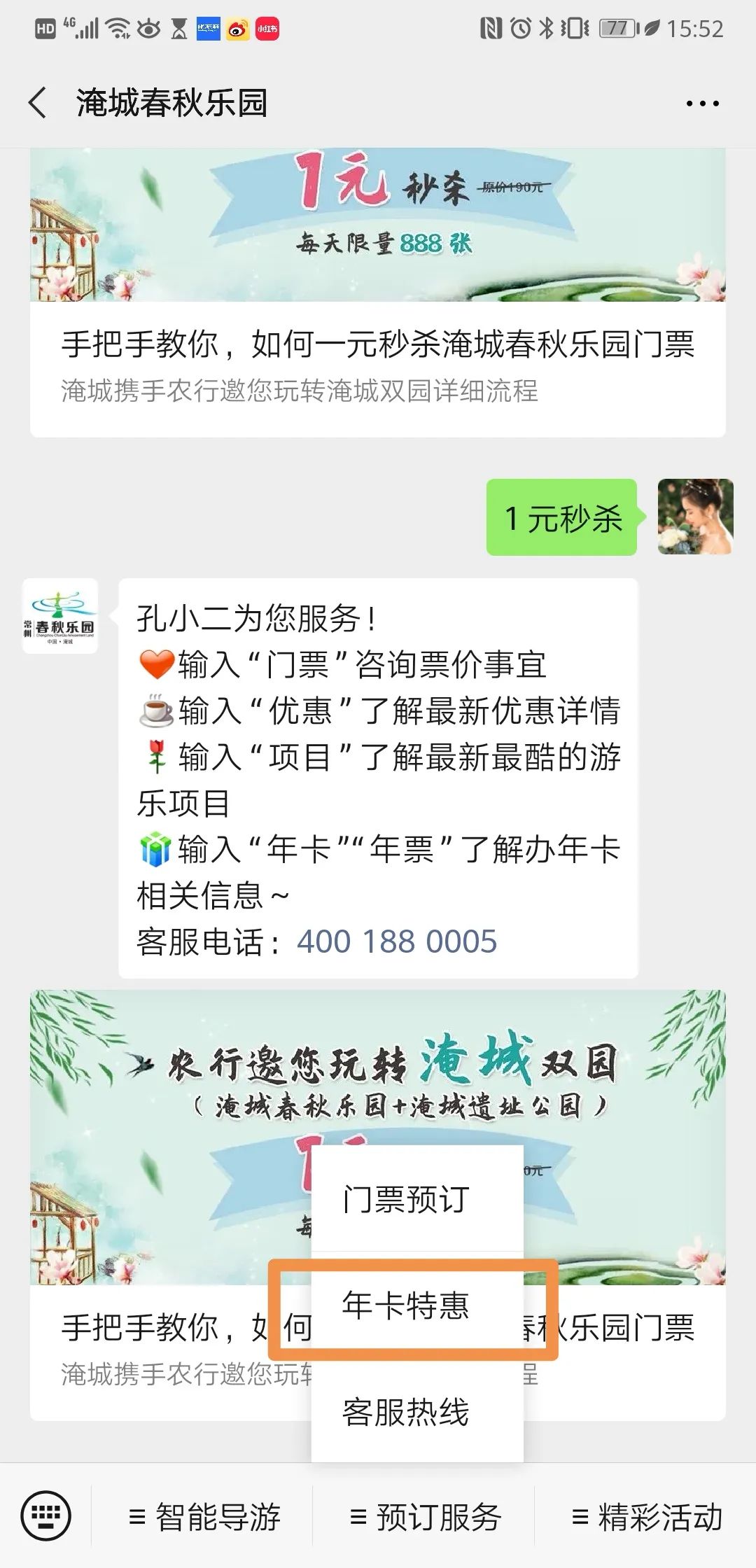This screenshot has width=756, height=1568.
Task: Switch to keyboard input mode
Action: point(45,1515)
